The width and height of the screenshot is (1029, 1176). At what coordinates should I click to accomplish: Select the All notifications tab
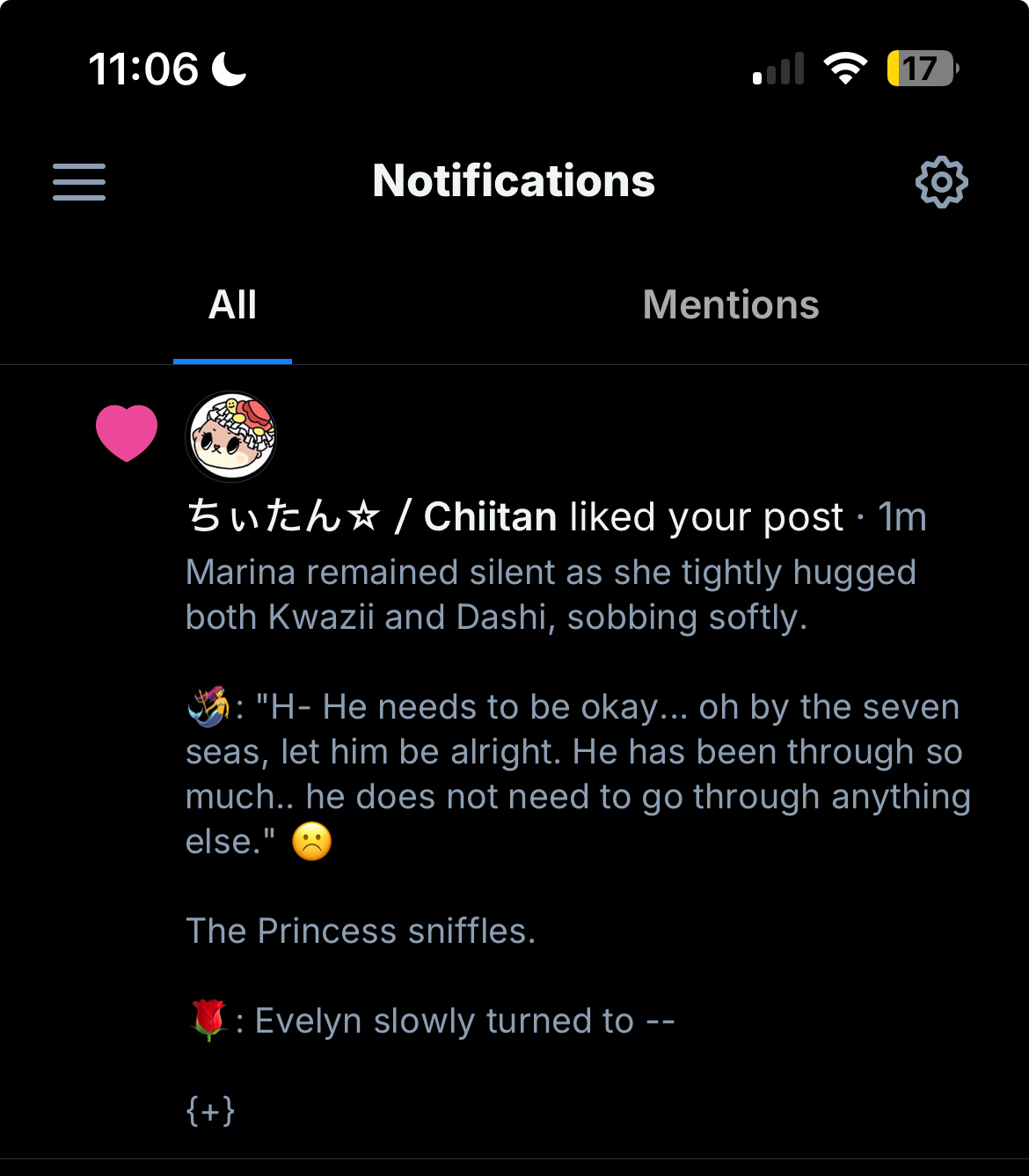click(x=232, y=305)
